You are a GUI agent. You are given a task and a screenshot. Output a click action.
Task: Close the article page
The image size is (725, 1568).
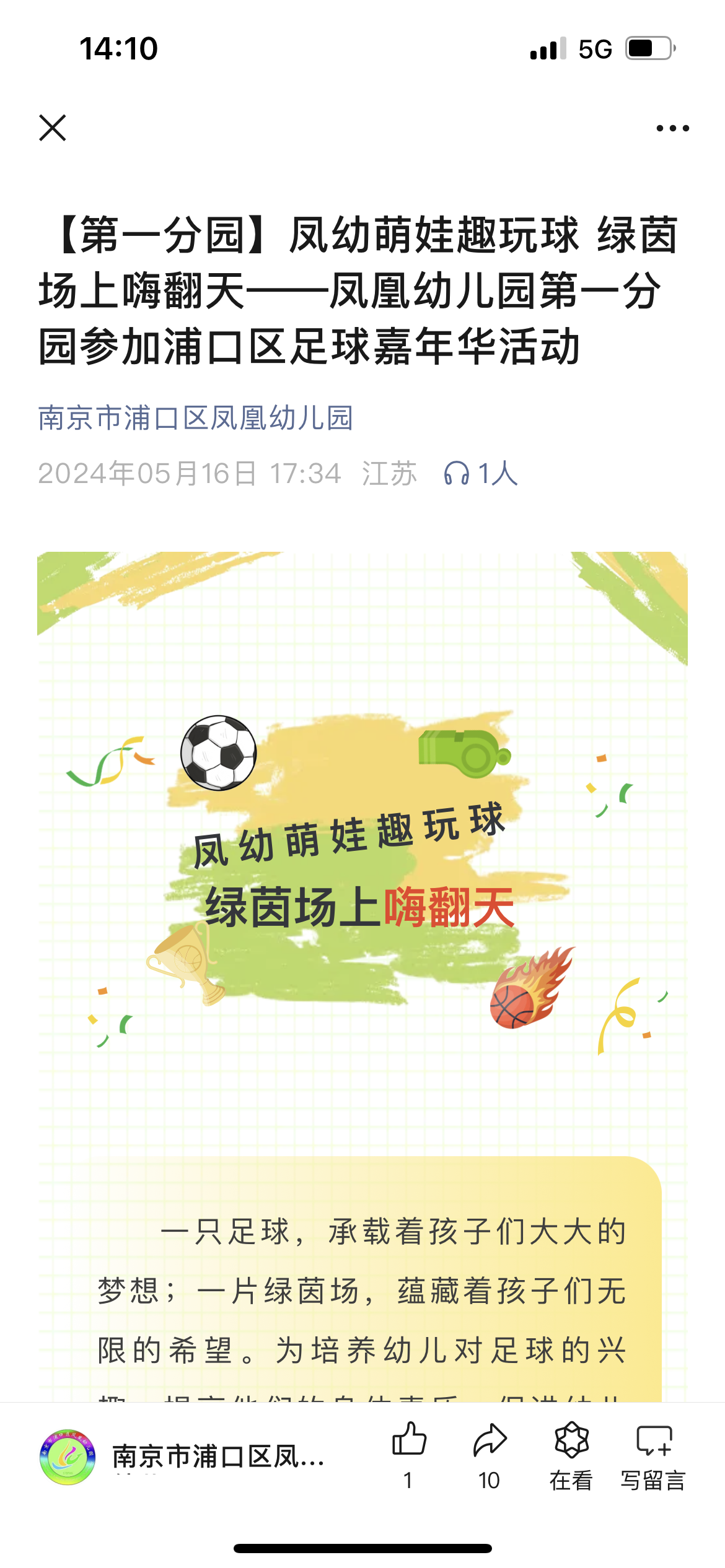pyautogui.click(x=53, y=128)
